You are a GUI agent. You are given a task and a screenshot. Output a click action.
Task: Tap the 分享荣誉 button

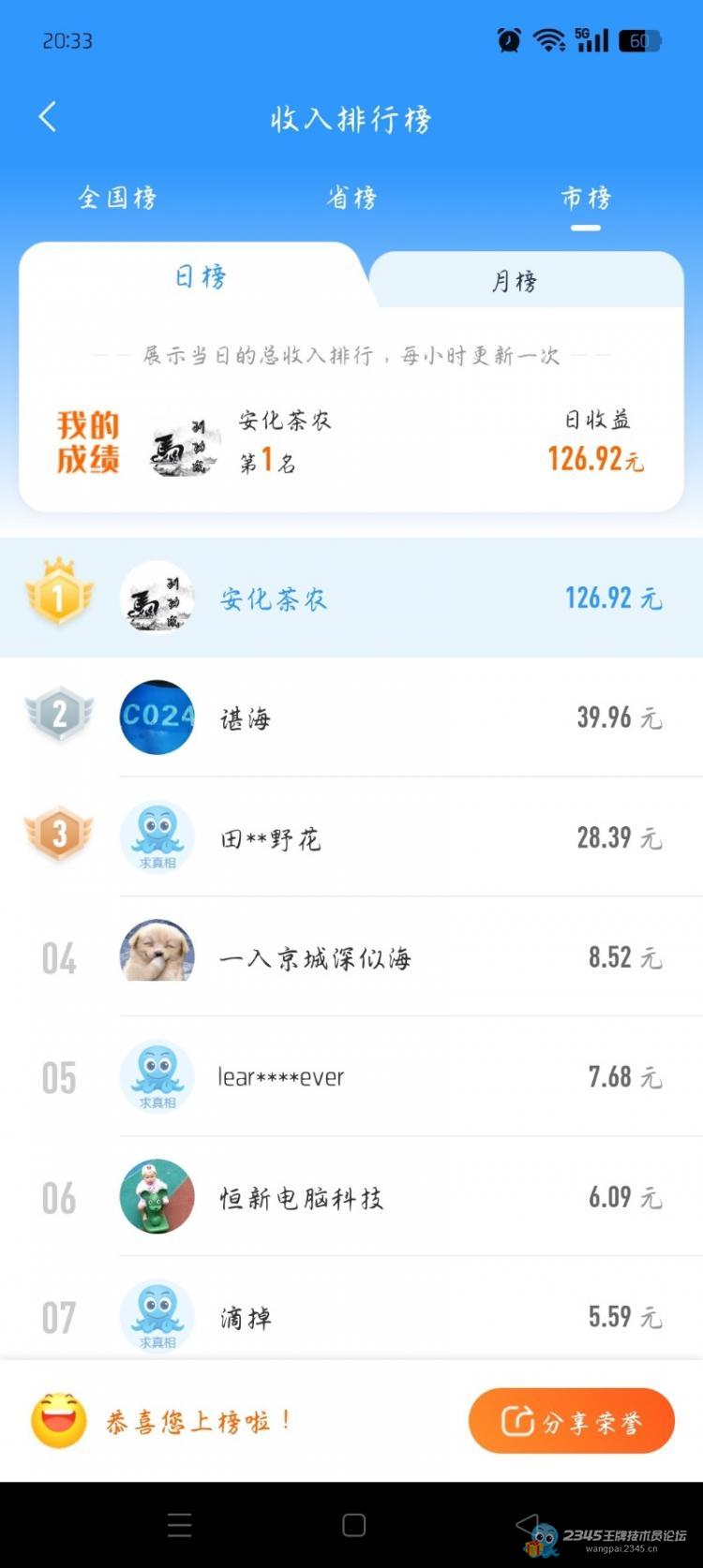[x=571, y=1421]
